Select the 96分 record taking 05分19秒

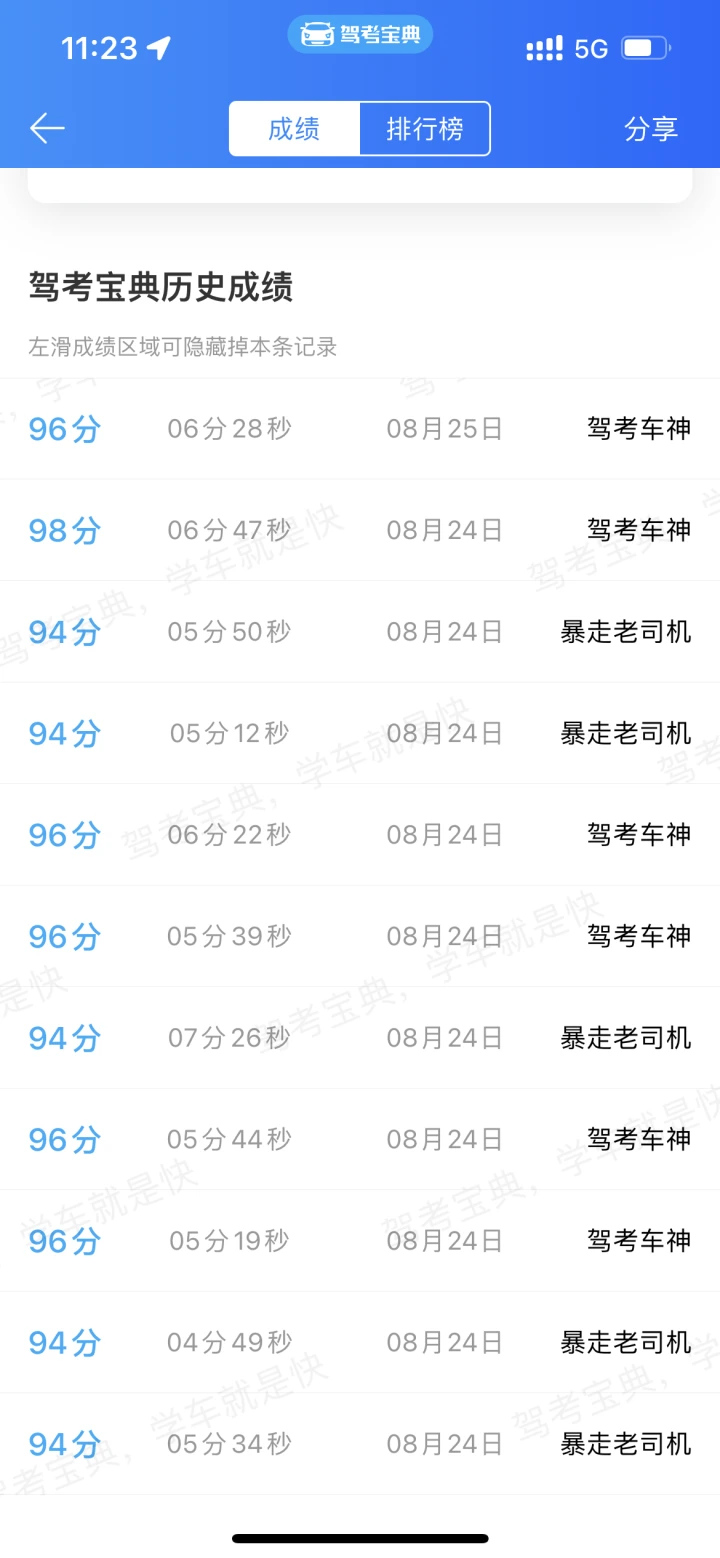point(360,1241)
